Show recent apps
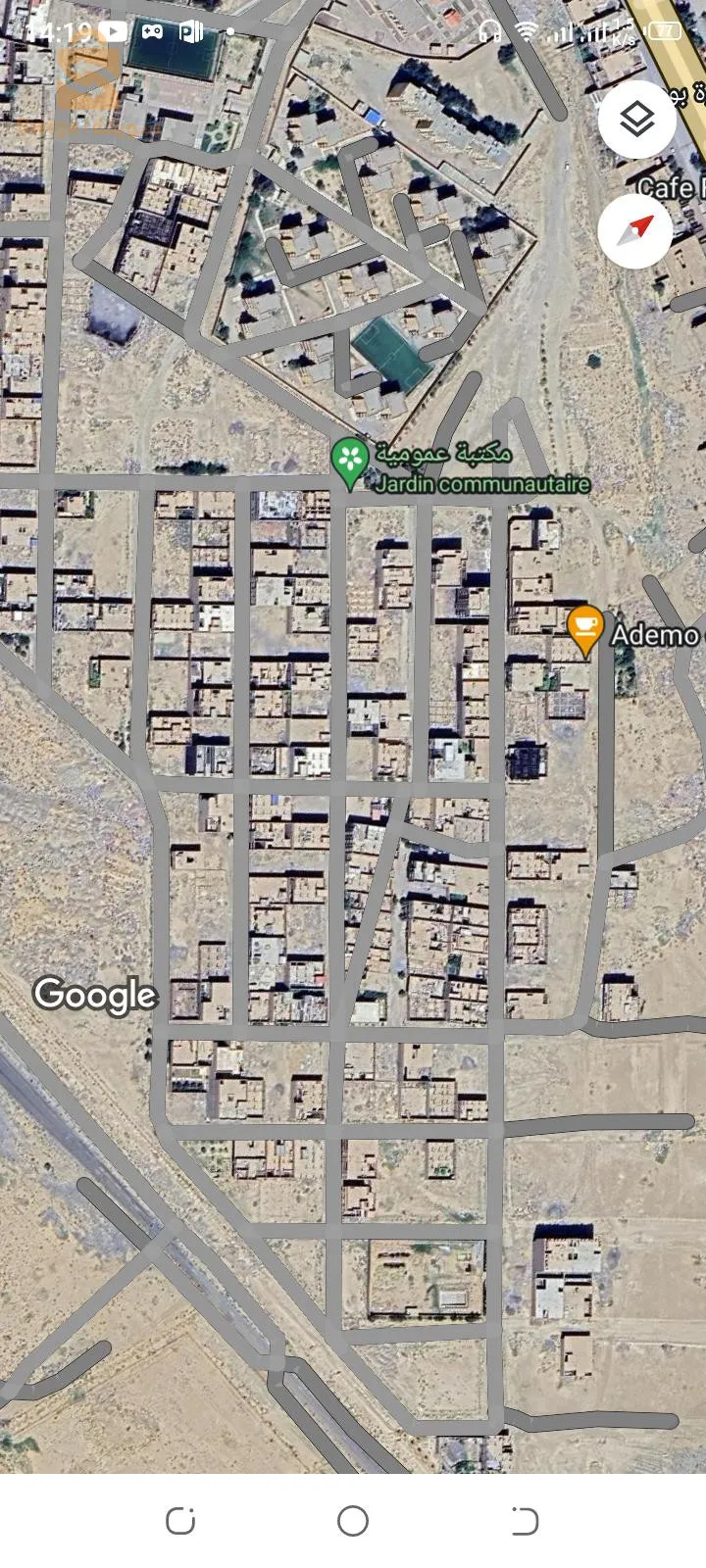 click(x=180, y=1520)
